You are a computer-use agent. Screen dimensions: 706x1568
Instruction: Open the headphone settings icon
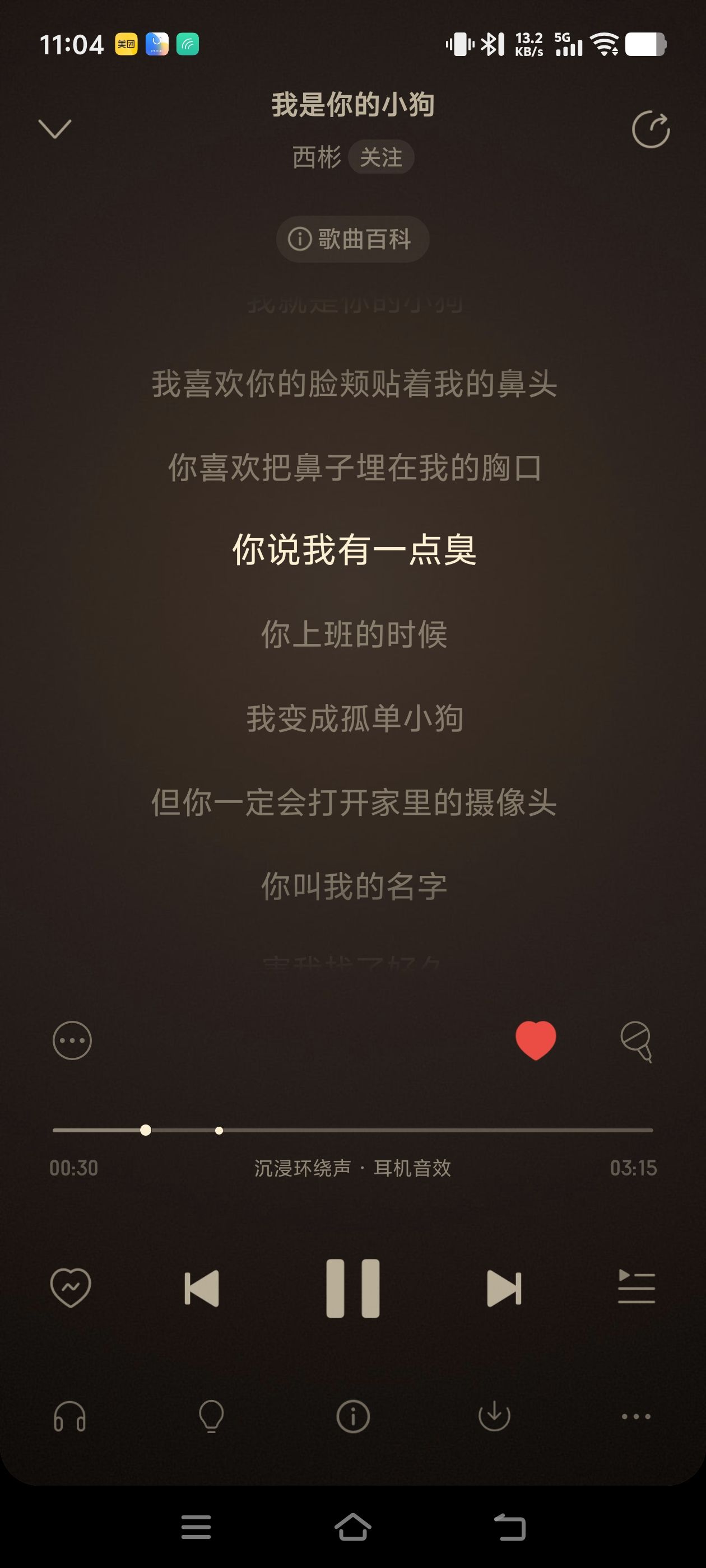point(69,1416)
